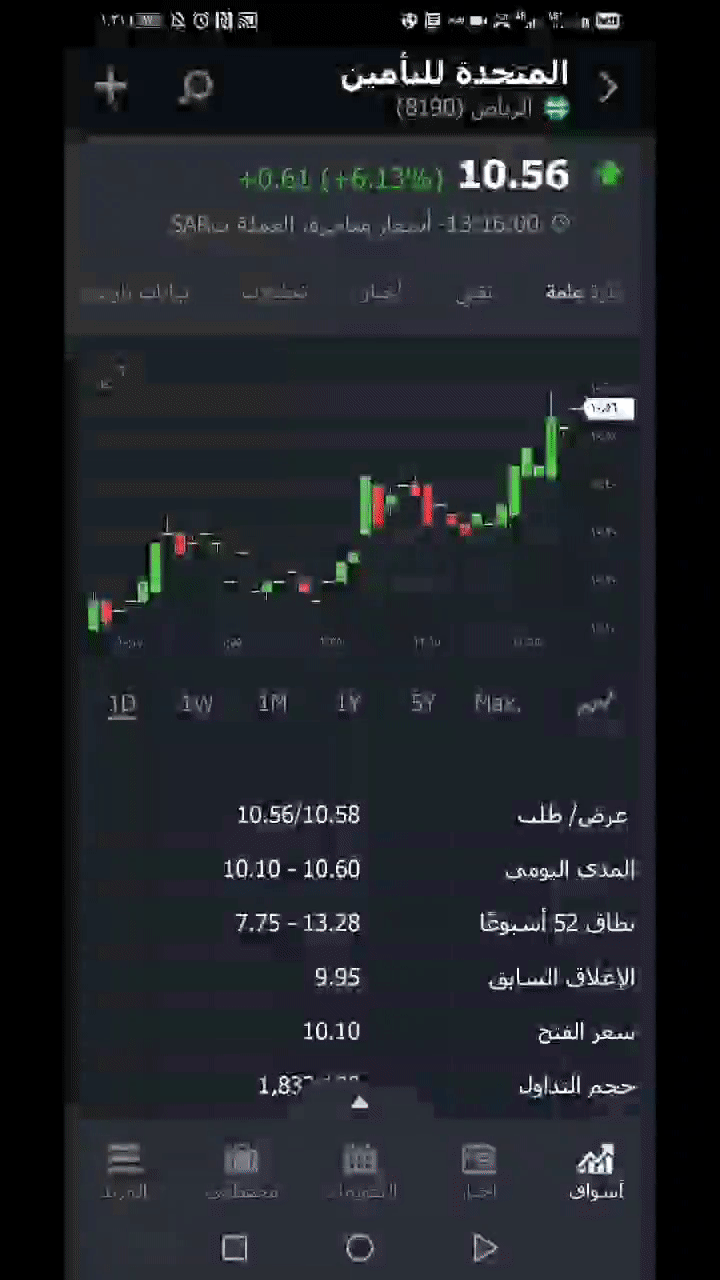Toggle chart type icon beside Max.

click(x=596, y=704)
